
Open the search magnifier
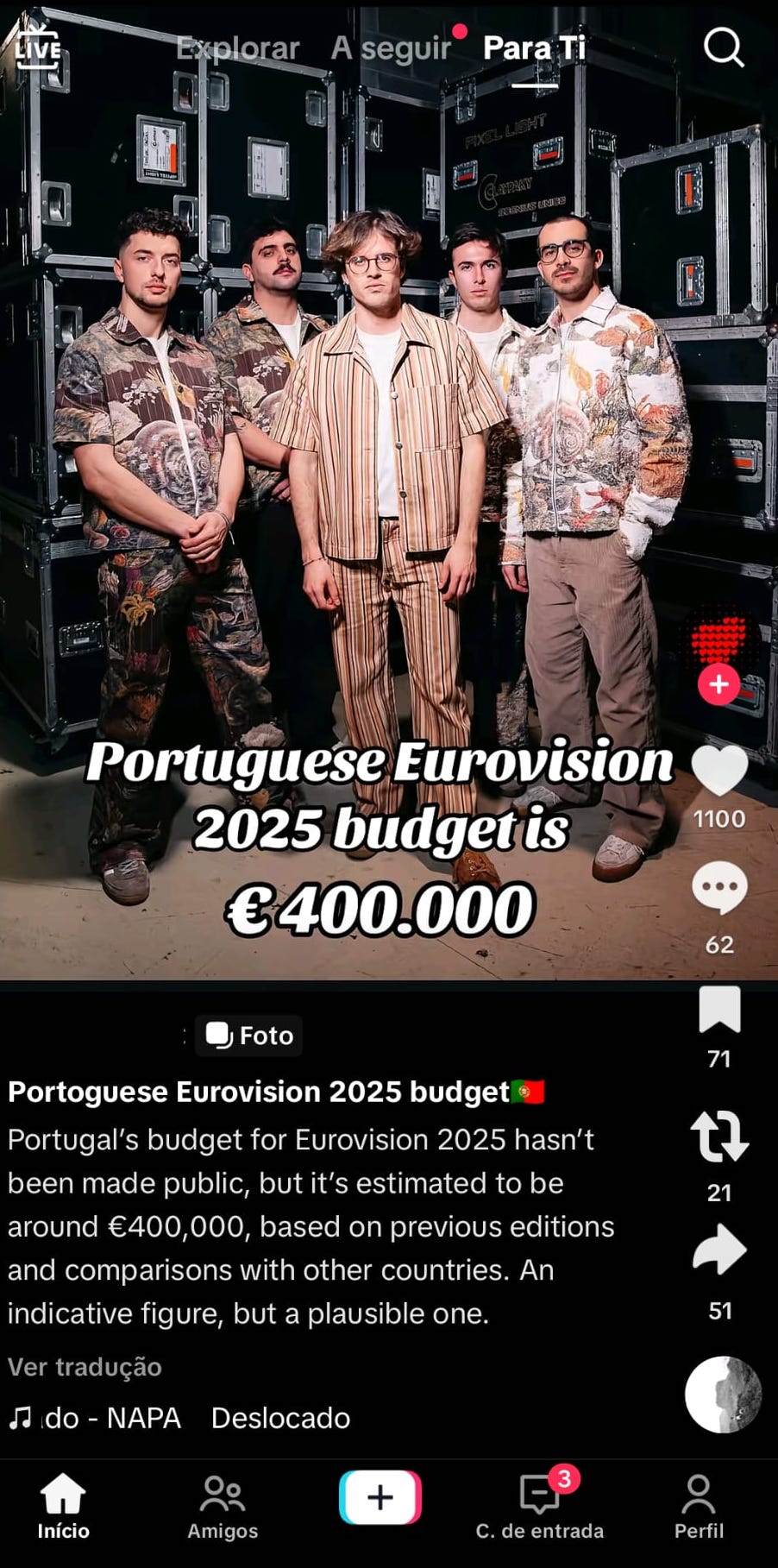pyautogui.click(x=724, y=47)
